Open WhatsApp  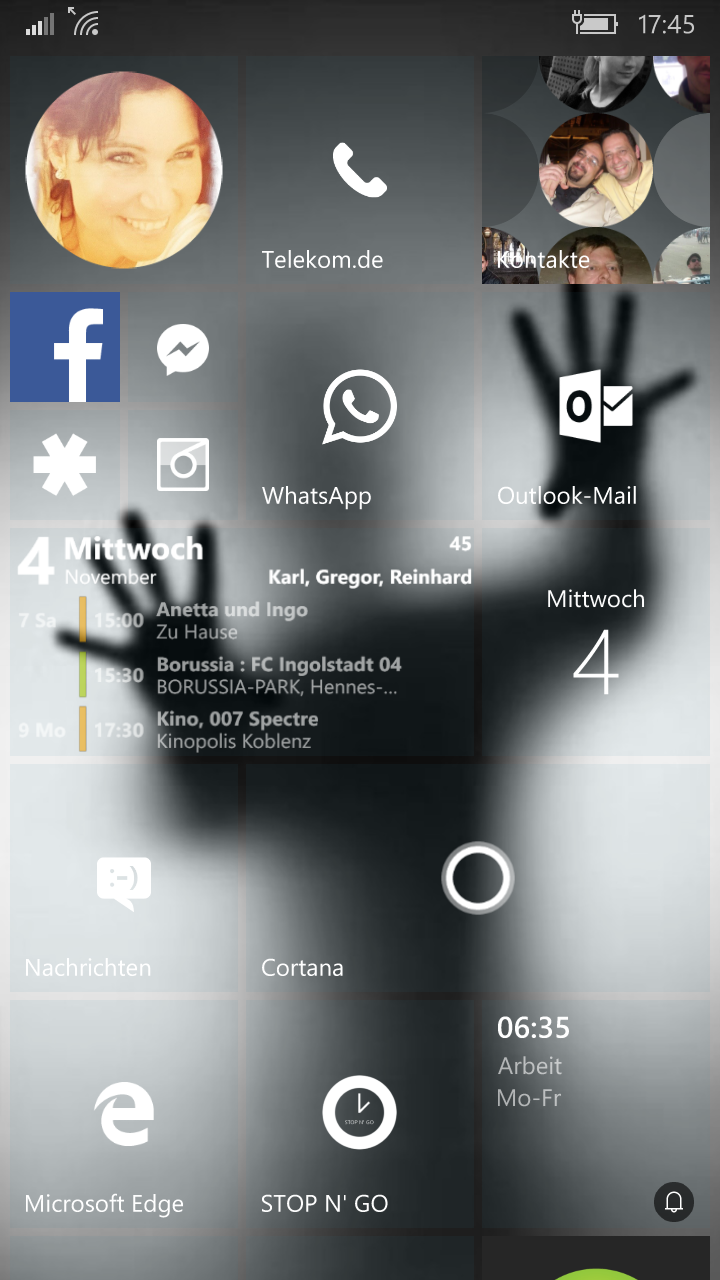(x=360, y=406)
